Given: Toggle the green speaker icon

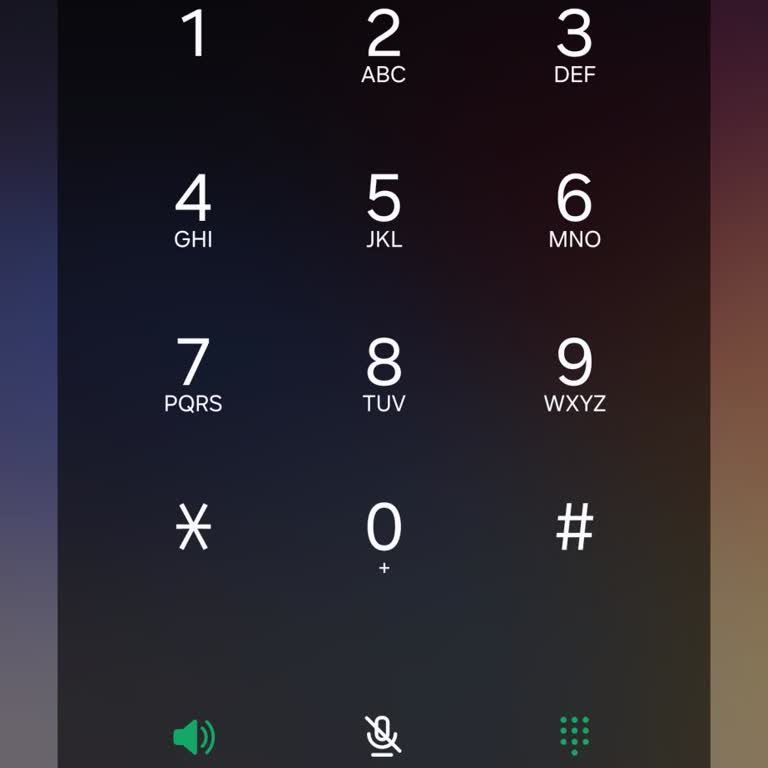Looking at the screenshot, I should coord(193,738).
